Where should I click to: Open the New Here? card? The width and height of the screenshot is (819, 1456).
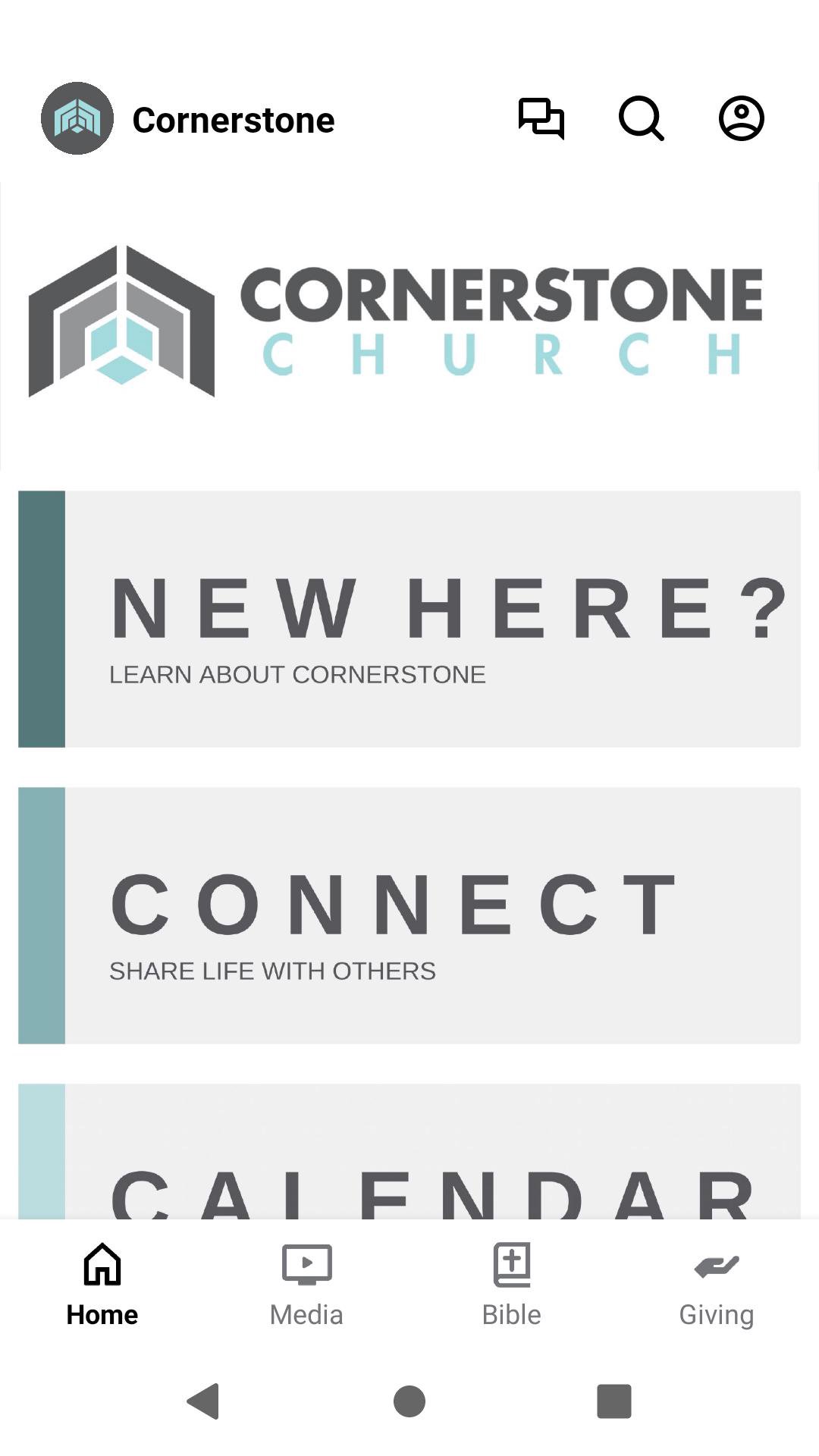point(409,619)
